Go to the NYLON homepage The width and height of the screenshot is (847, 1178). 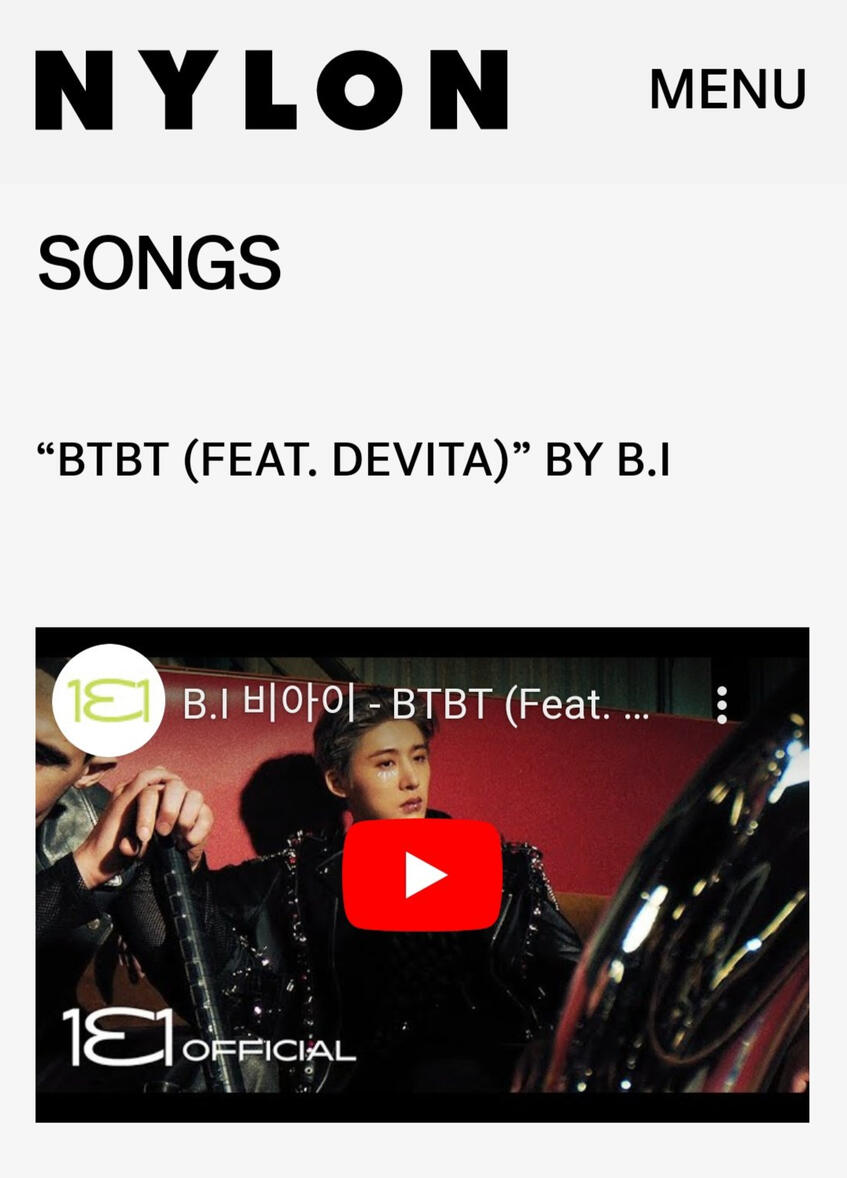pyautogui.click(x=271, y=90)
